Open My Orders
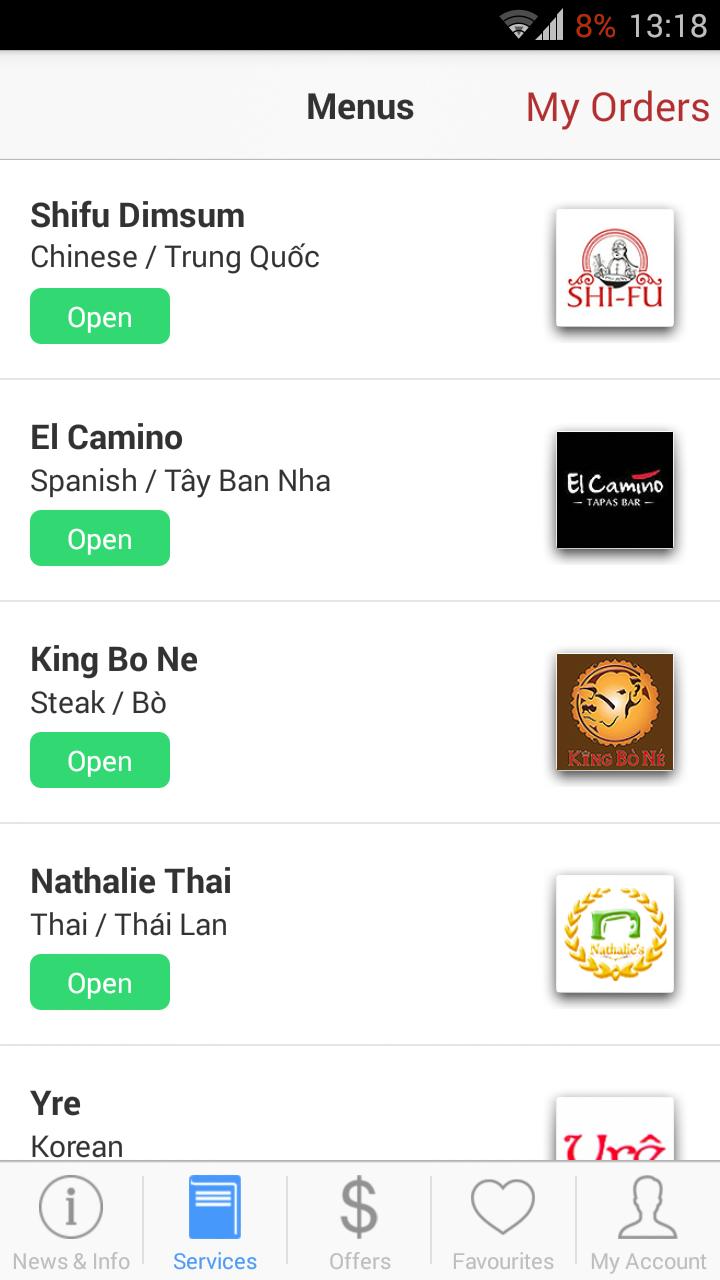 click(x=617, y=108)
